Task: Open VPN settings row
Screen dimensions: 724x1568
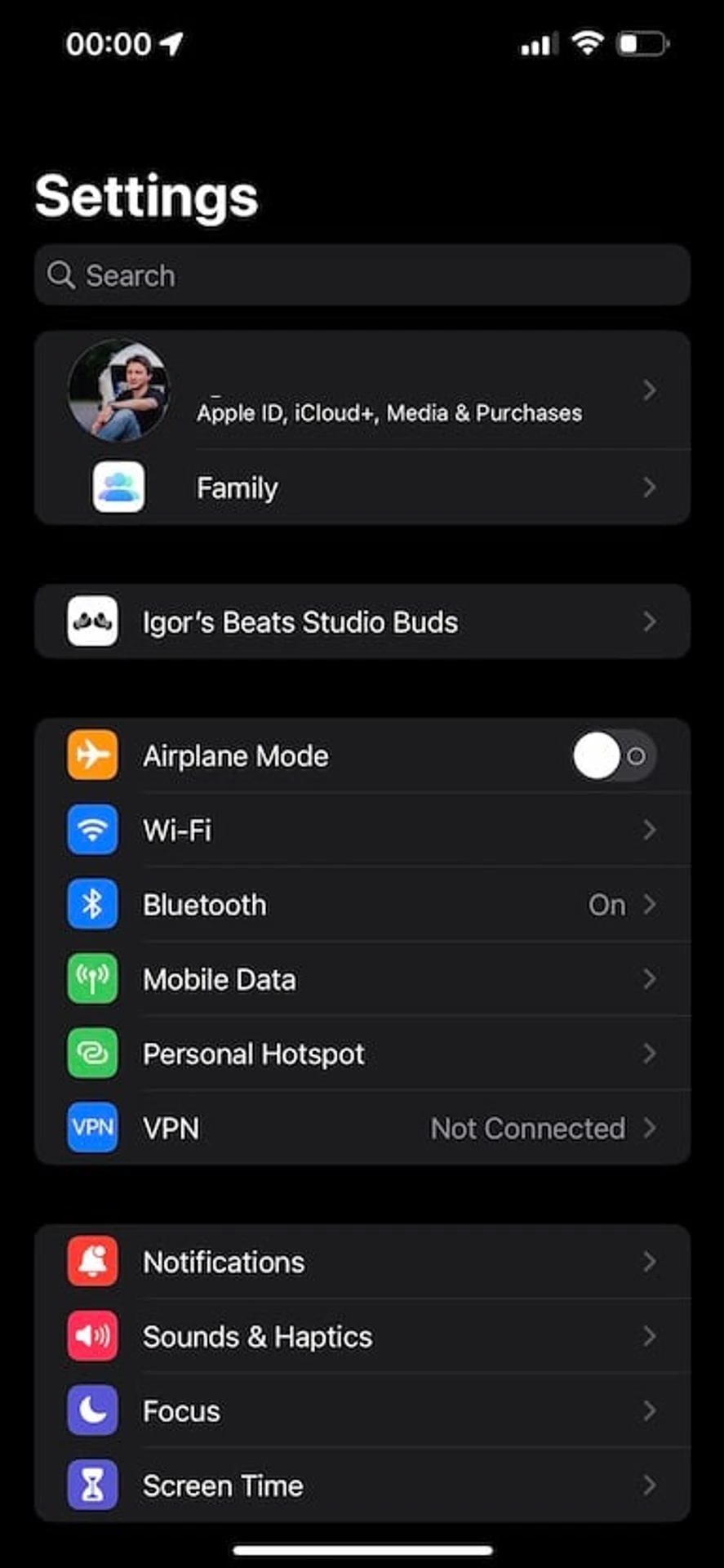Action: tap(362, 1128)
